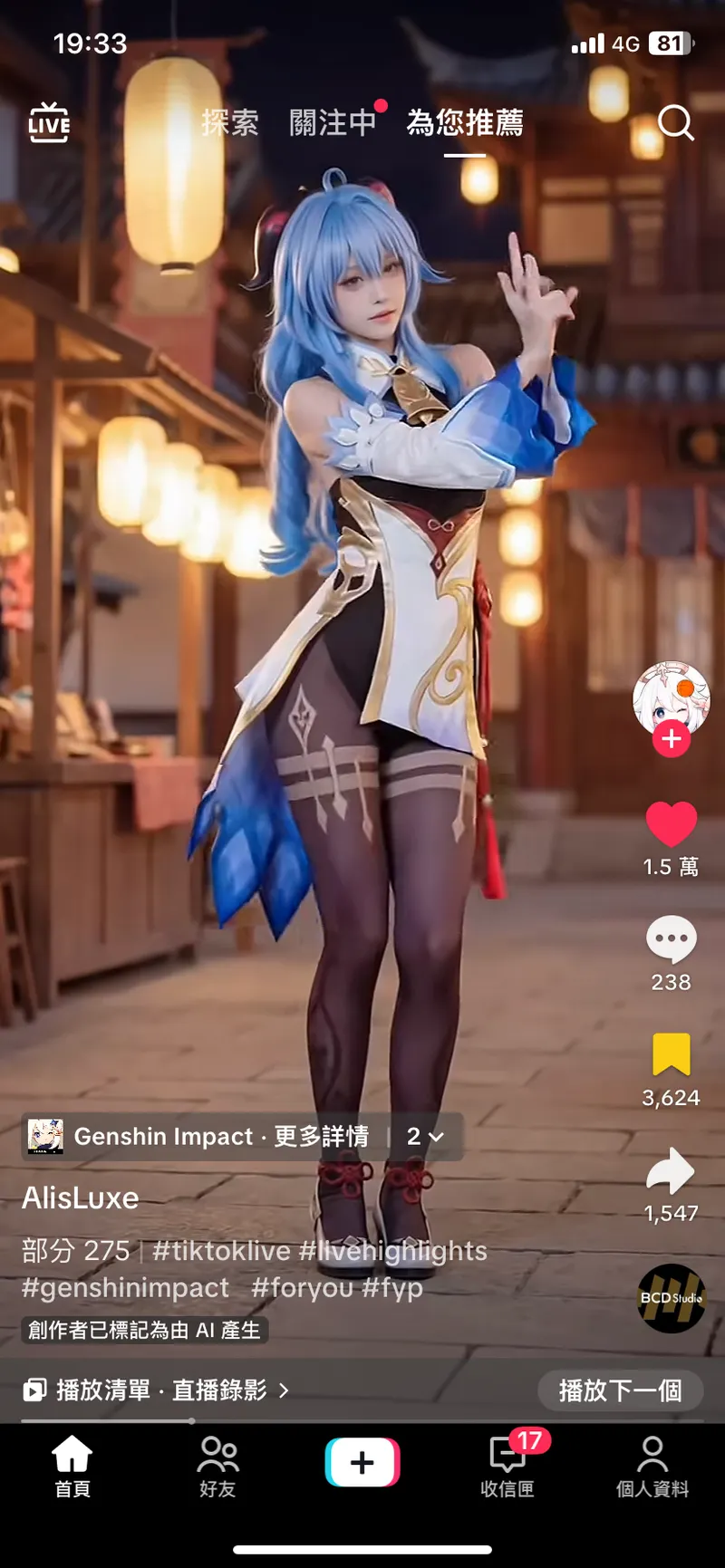This screenshot has height=1568, width=725.
Task: Switch to the 關注中 tab
Action: tap(333, 122)
